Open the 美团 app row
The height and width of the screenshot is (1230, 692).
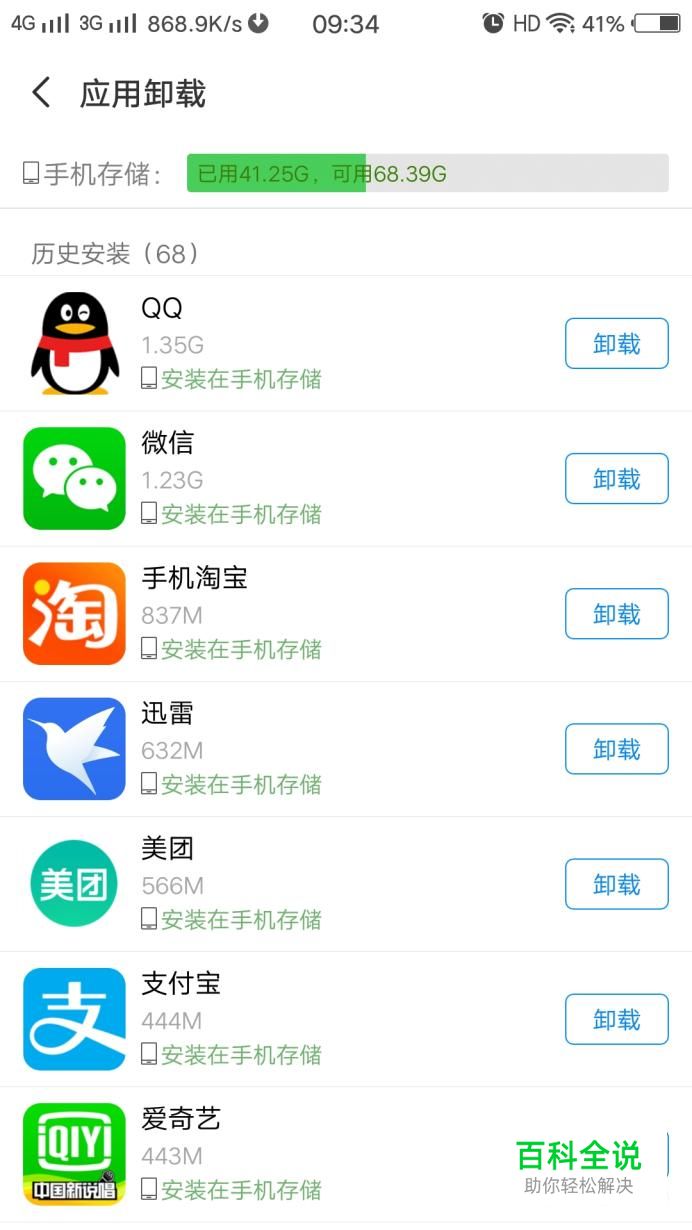pyautogui.click(x=300, y=884)
